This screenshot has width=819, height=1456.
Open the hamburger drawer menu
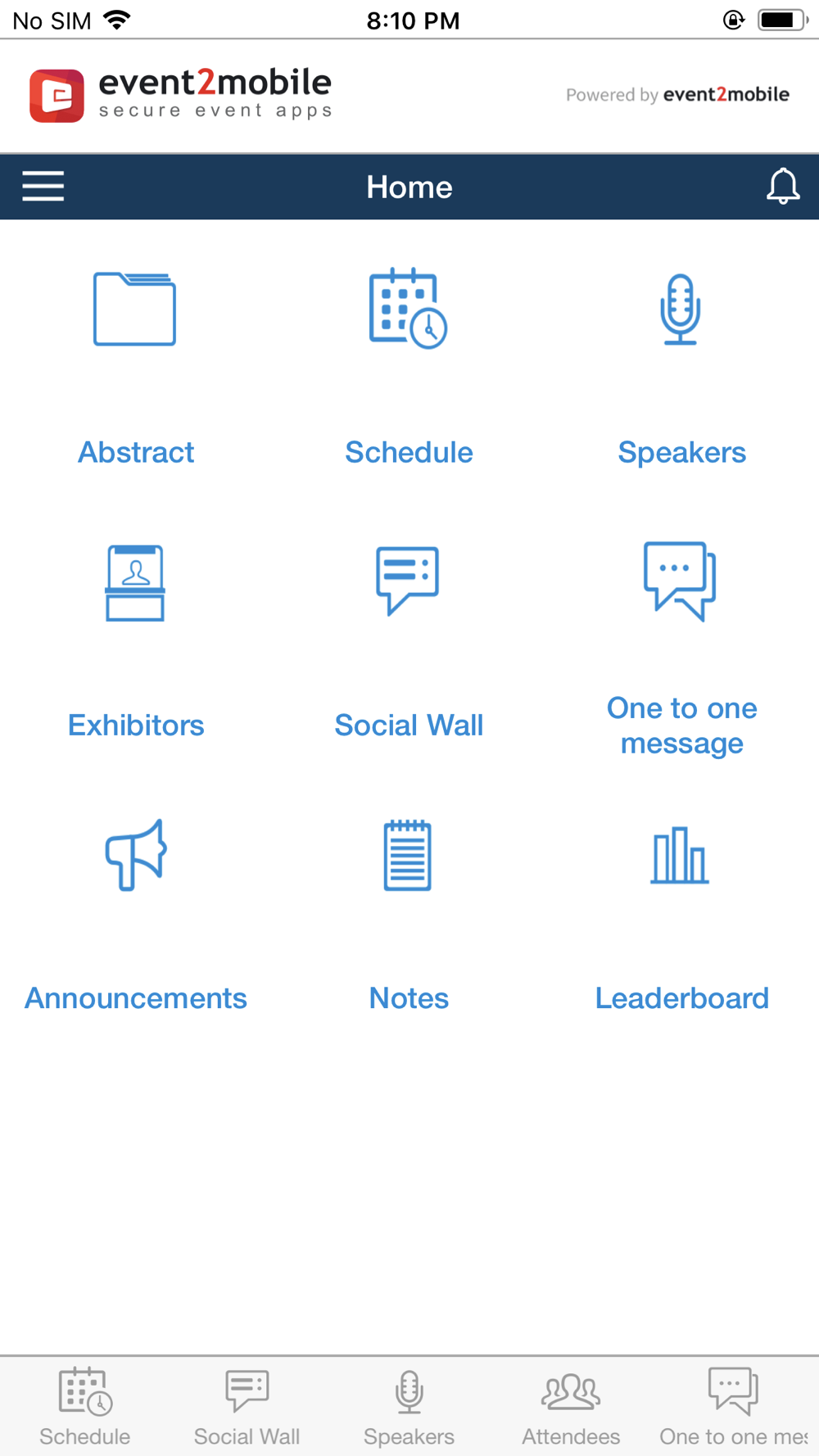[x=43, y=187]
